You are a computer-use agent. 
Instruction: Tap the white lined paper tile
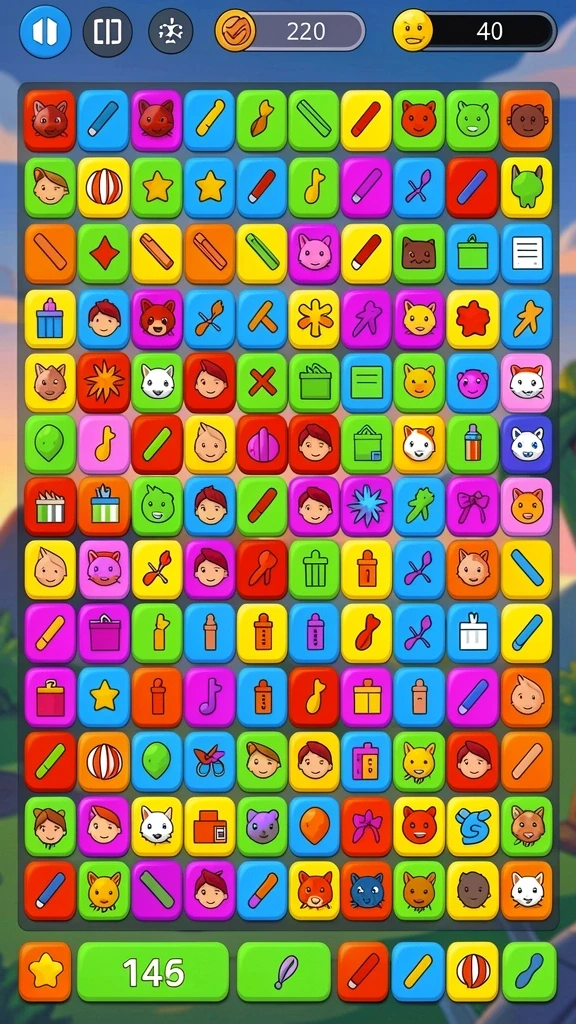[526, 253]
